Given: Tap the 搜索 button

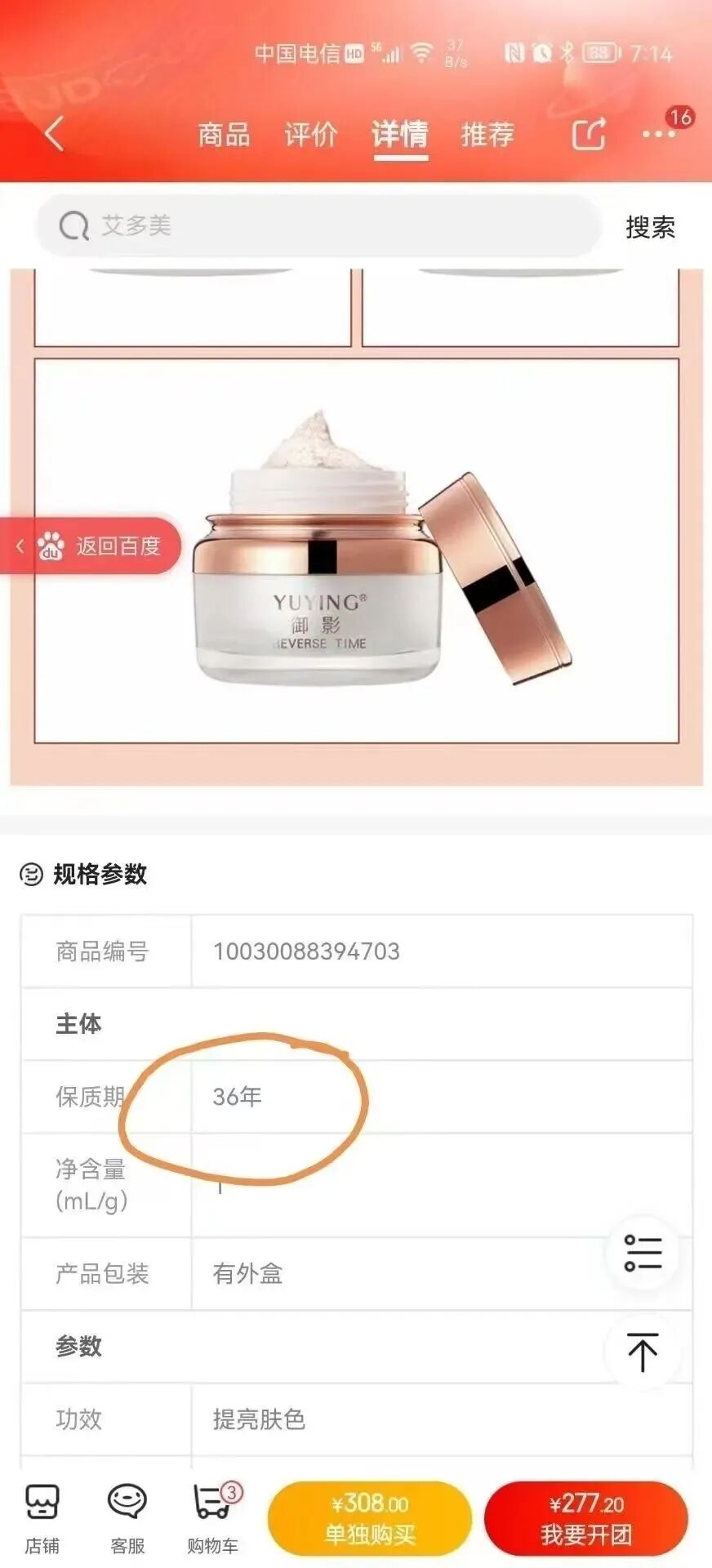Looking at the screenshot, I should click(650, 227).
